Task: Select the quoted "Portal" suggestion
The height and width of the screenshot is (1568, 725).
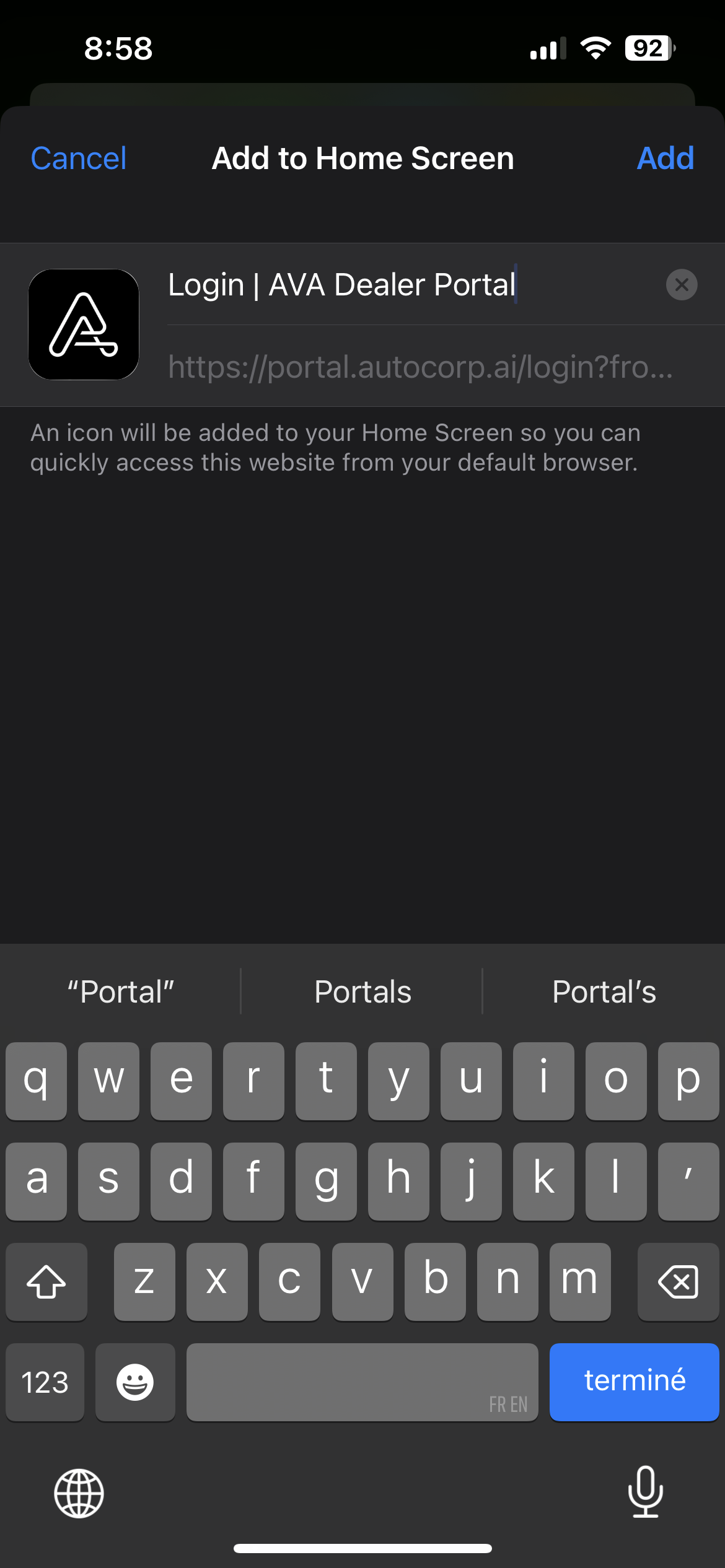Action: [121, 992]
